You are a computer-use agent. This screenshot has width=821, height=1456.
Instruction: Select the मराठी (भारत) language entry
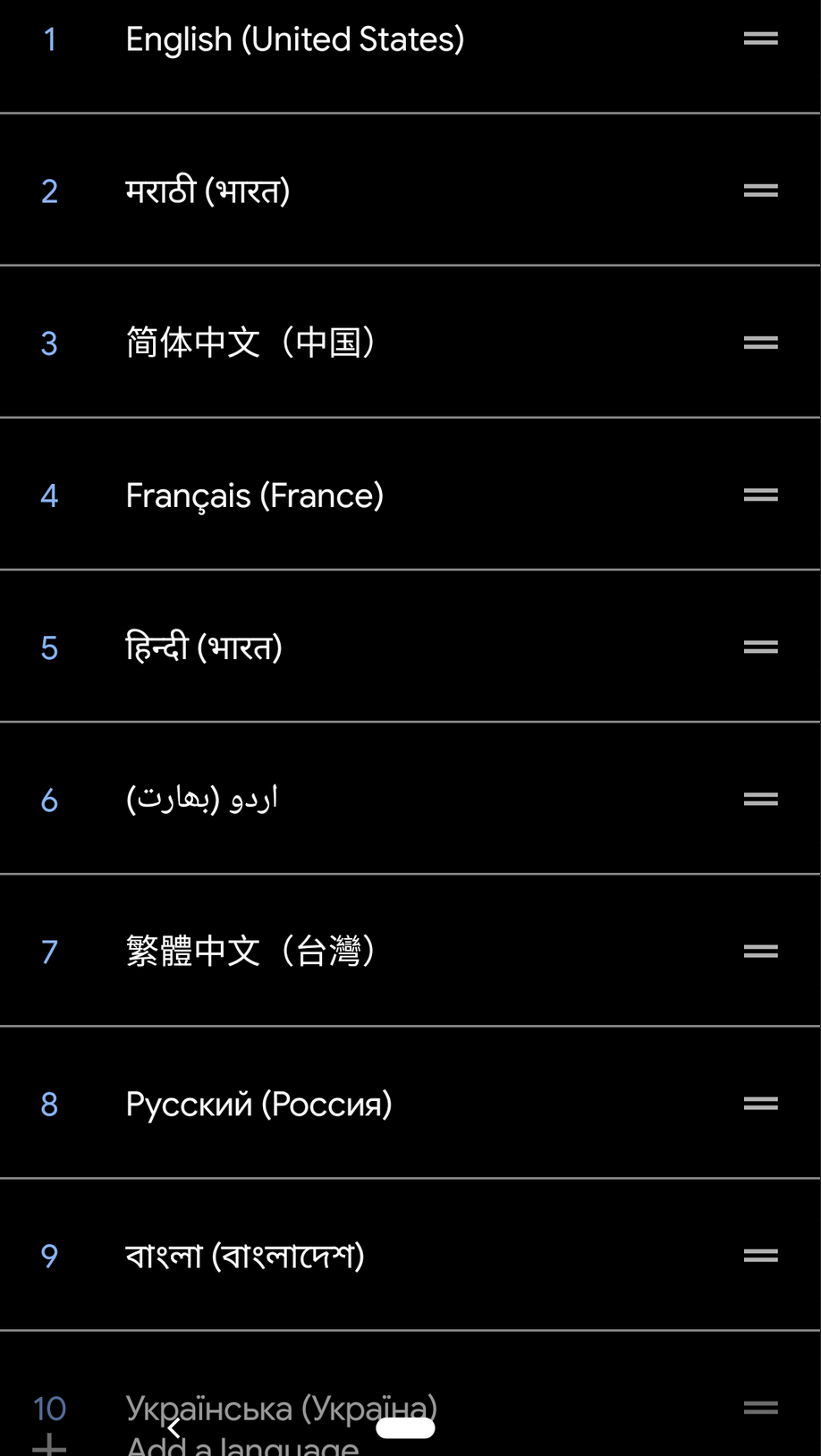[206, 190]
